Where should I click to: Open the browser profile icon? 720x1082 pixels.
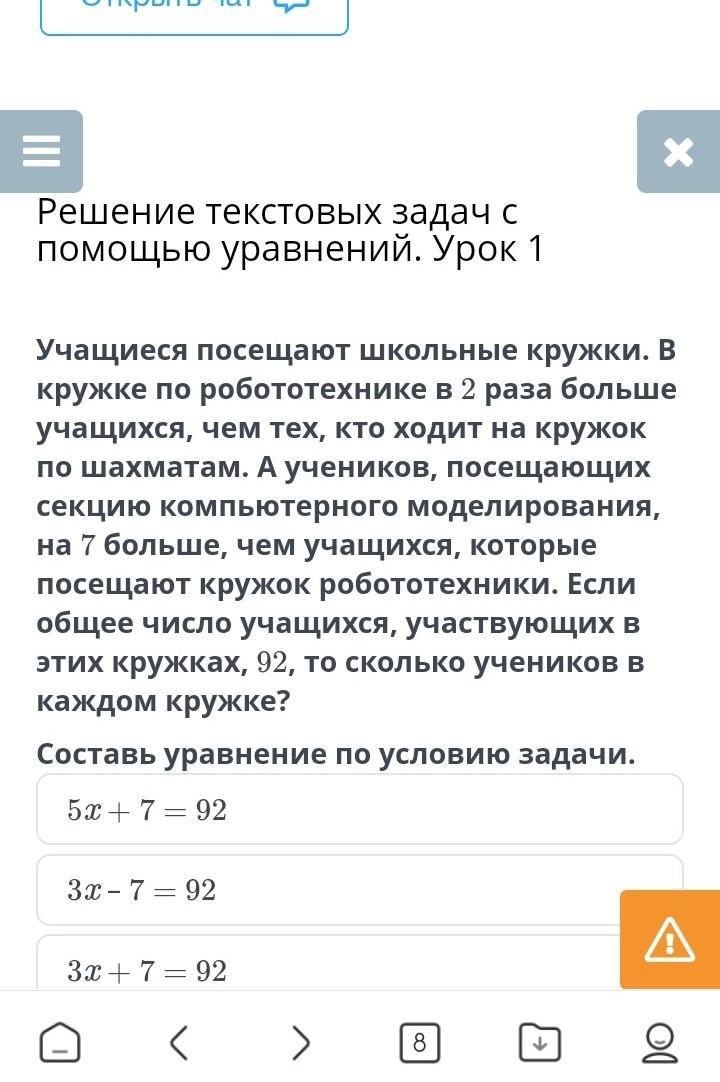pos(659,1042)
